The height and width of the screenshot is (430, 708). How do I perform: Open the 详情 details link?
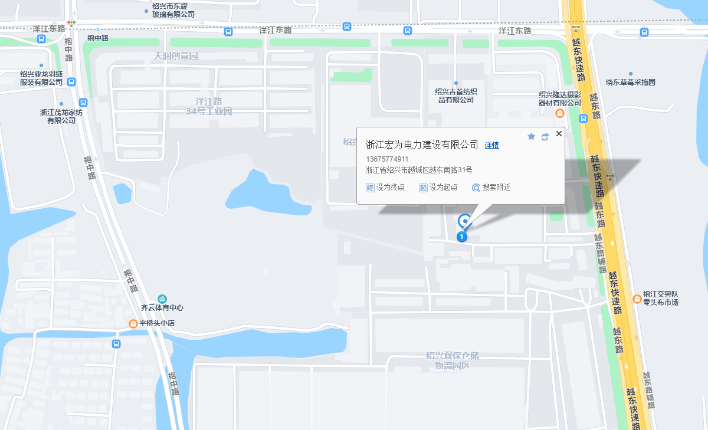[x=491, y=145]
